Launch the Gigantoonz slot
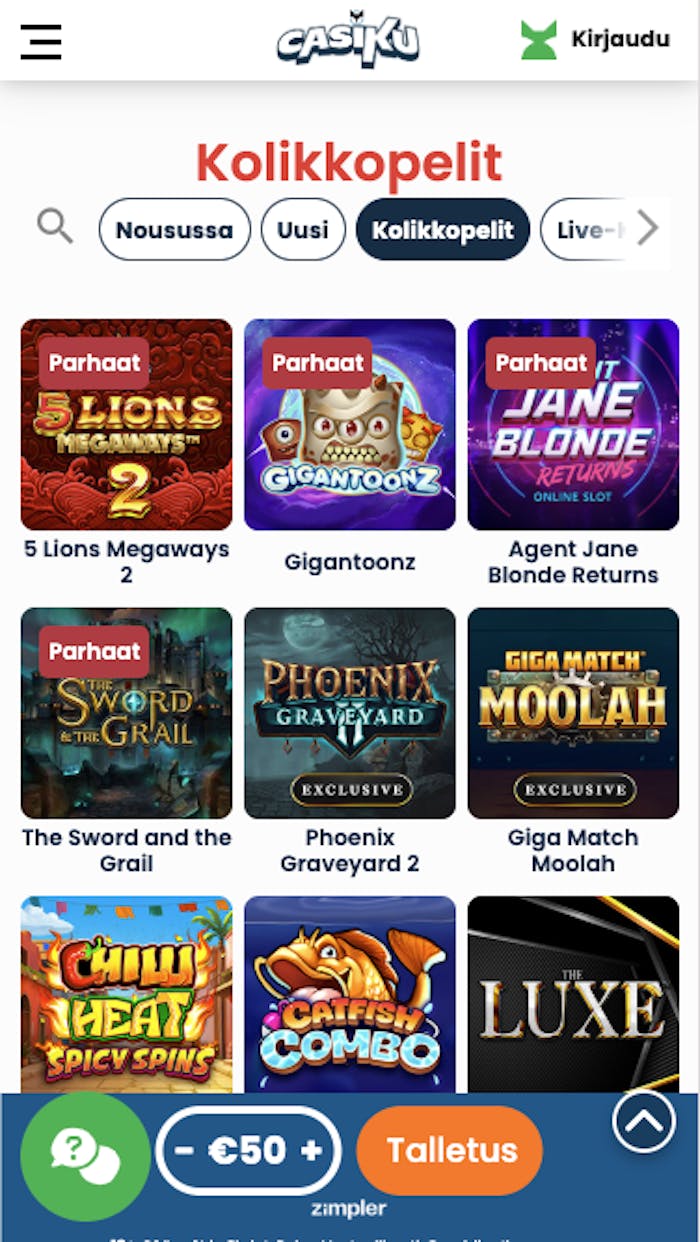 [350, 425]
